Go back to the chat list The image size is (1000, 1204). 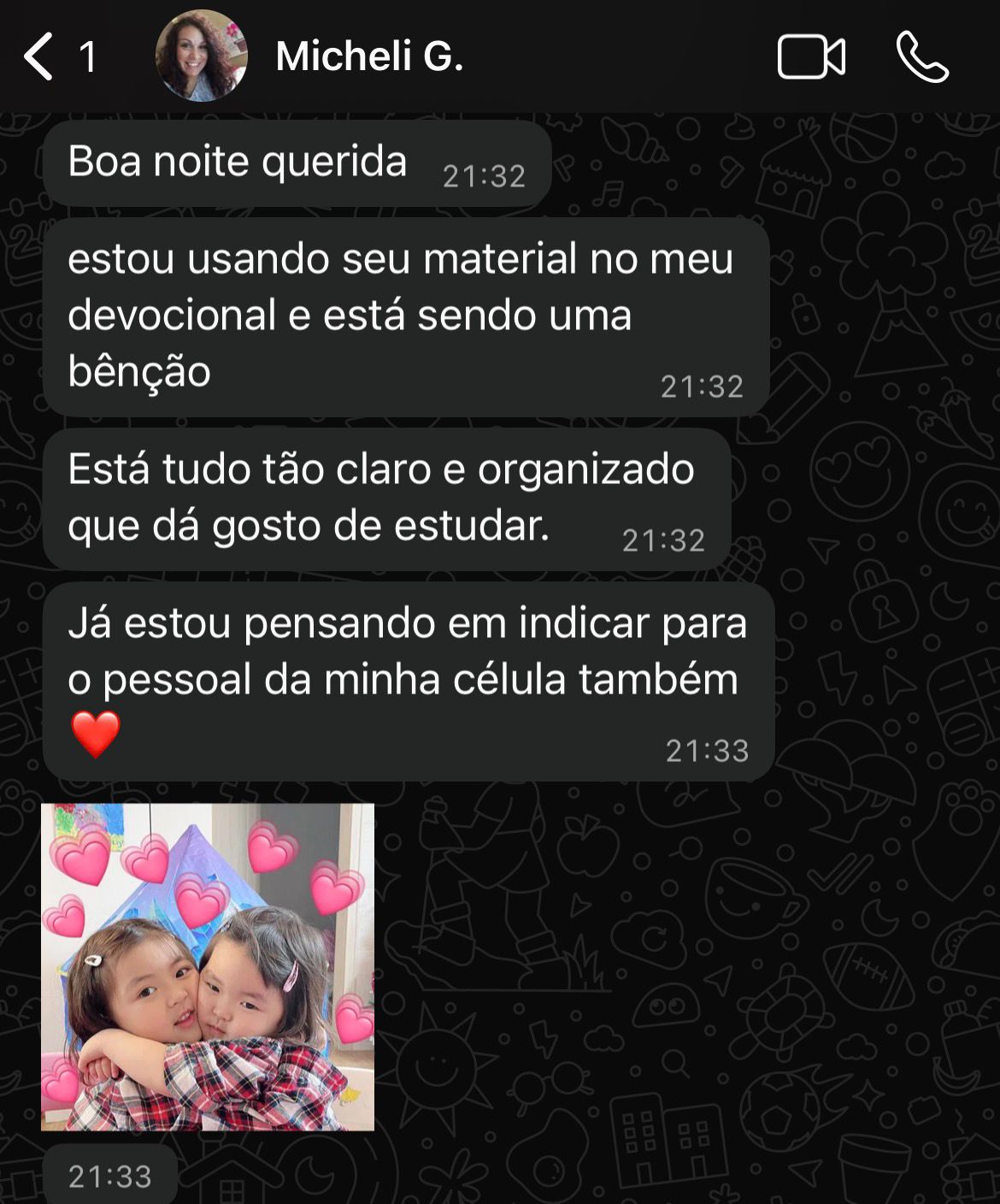click(39, 57)
